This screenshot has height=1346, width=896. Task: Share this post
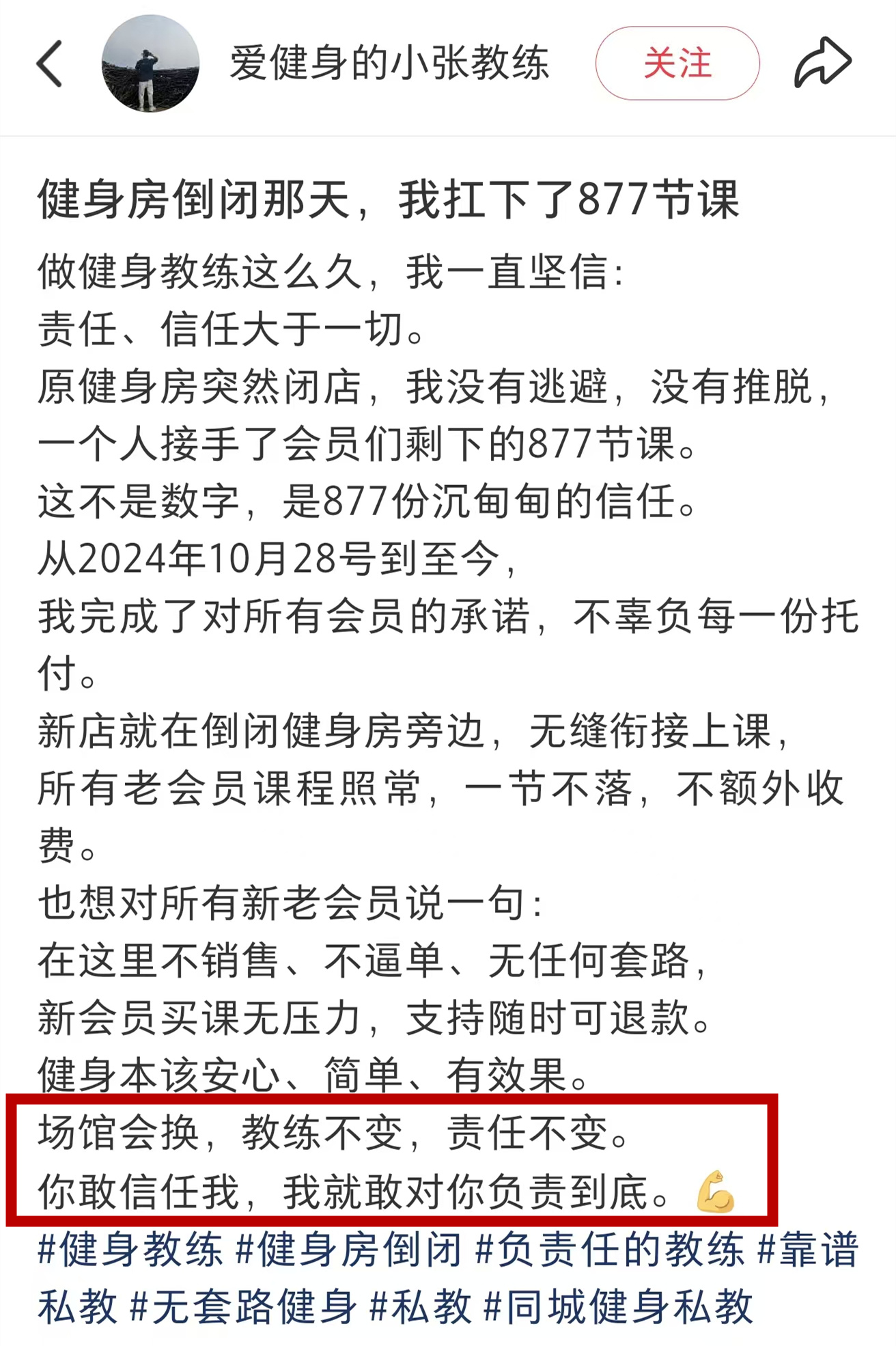(x=822, y=64)
